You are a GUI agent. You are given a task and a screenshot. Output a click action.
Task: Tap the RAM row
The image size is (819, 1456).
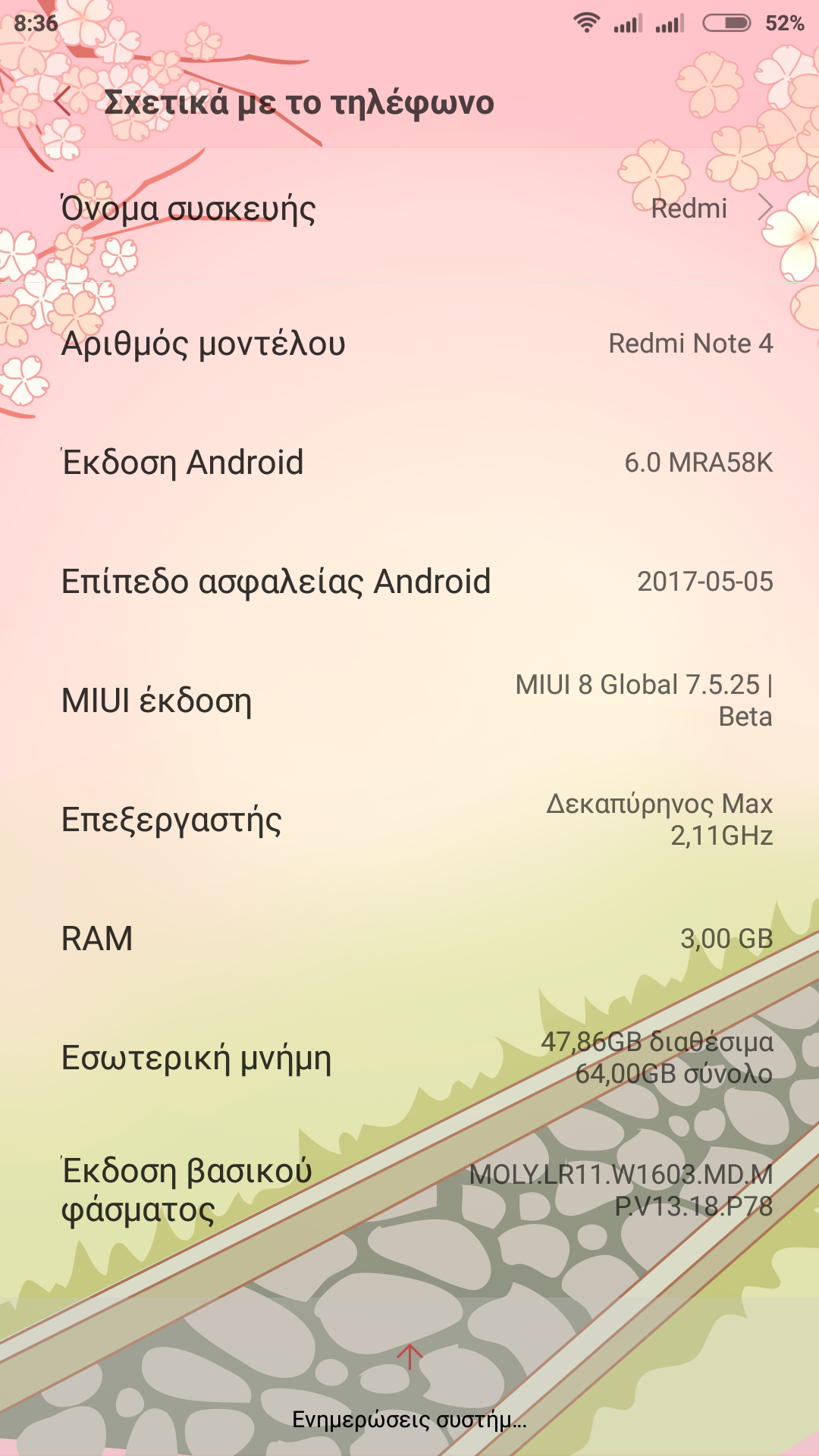[x=409, y=939]
